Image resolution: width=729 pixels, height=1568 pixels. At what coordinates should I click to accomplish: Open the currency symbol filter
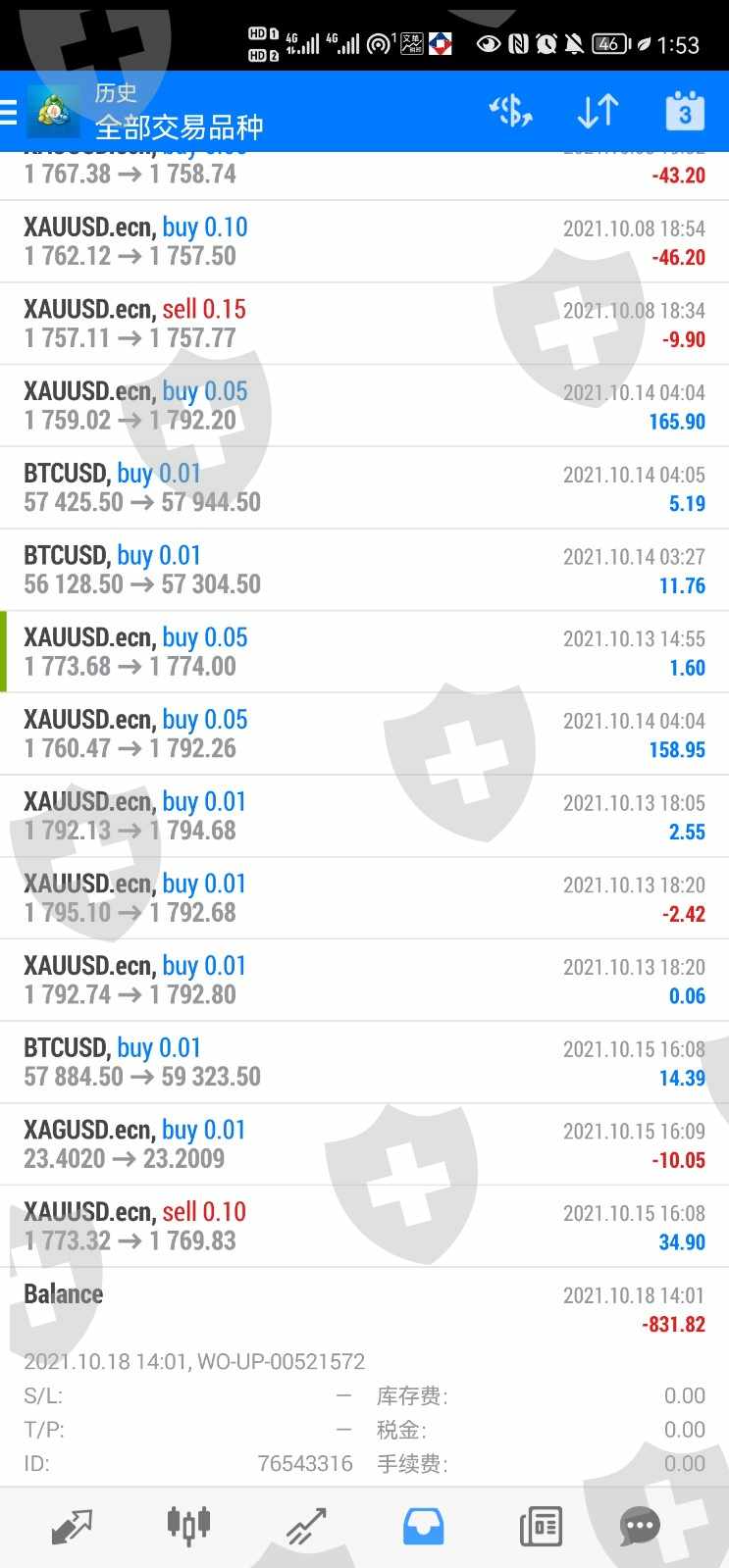point(510,111)
